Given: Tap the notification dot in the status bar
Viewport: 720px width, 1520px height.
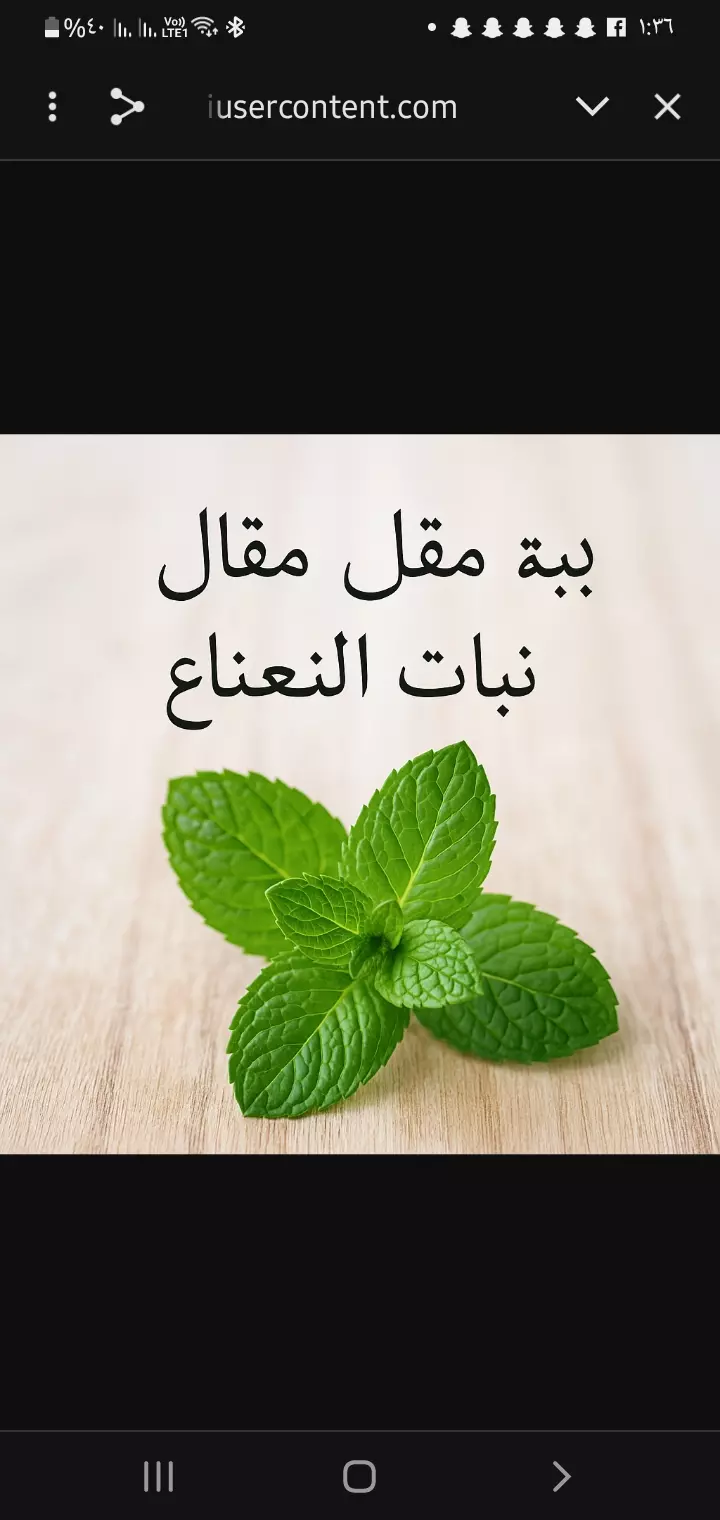Looking at the screenshot, I should coord(431,30).
